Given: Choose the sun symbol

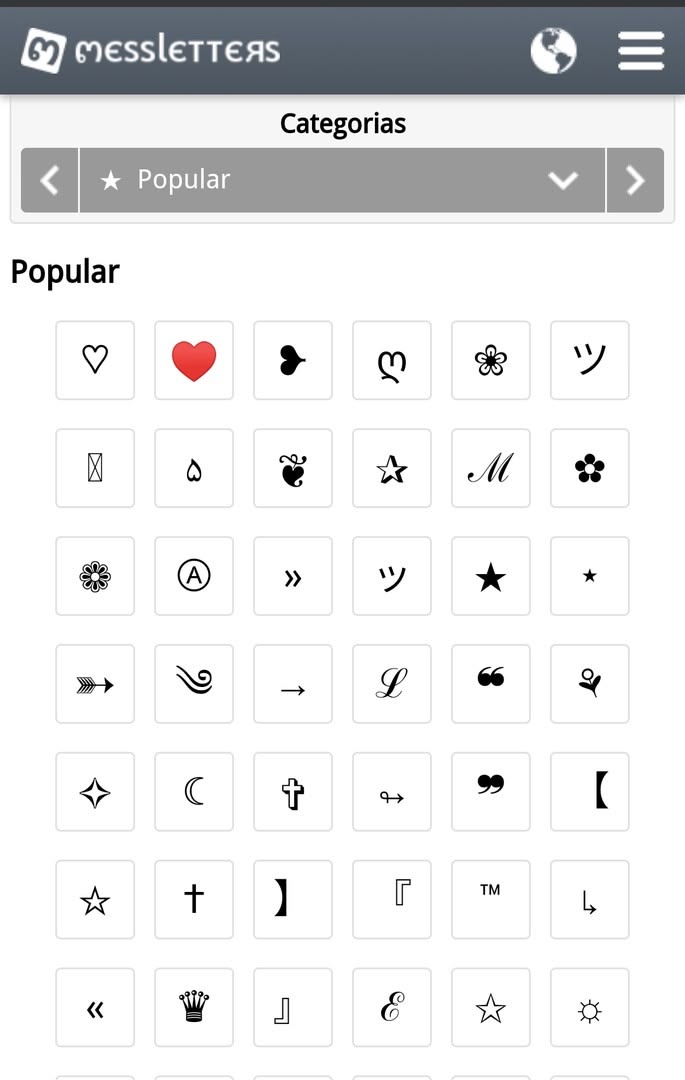Looking at the screenshot, I should [590, 1008].
